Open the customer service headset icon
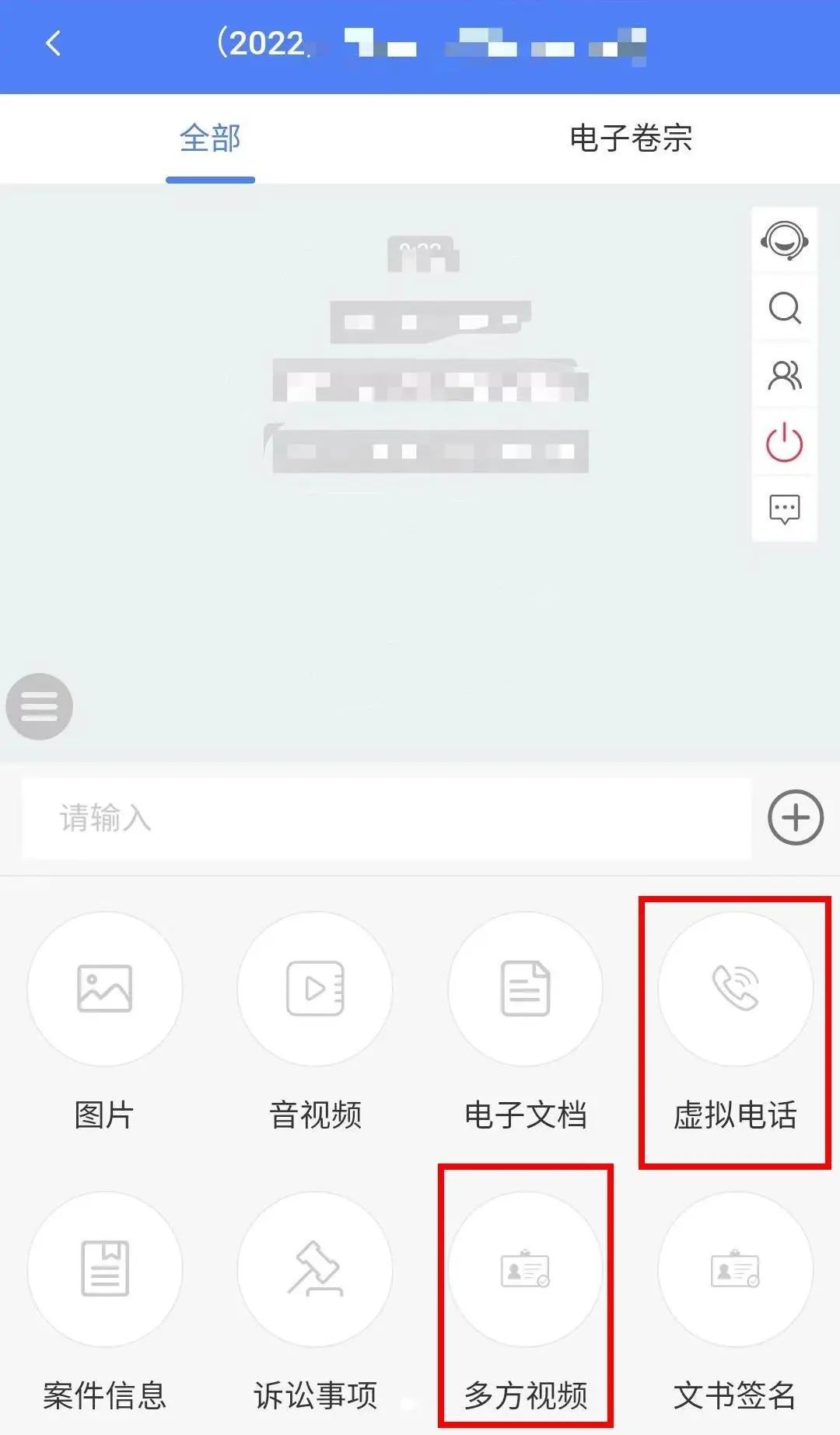 point(784,240)
